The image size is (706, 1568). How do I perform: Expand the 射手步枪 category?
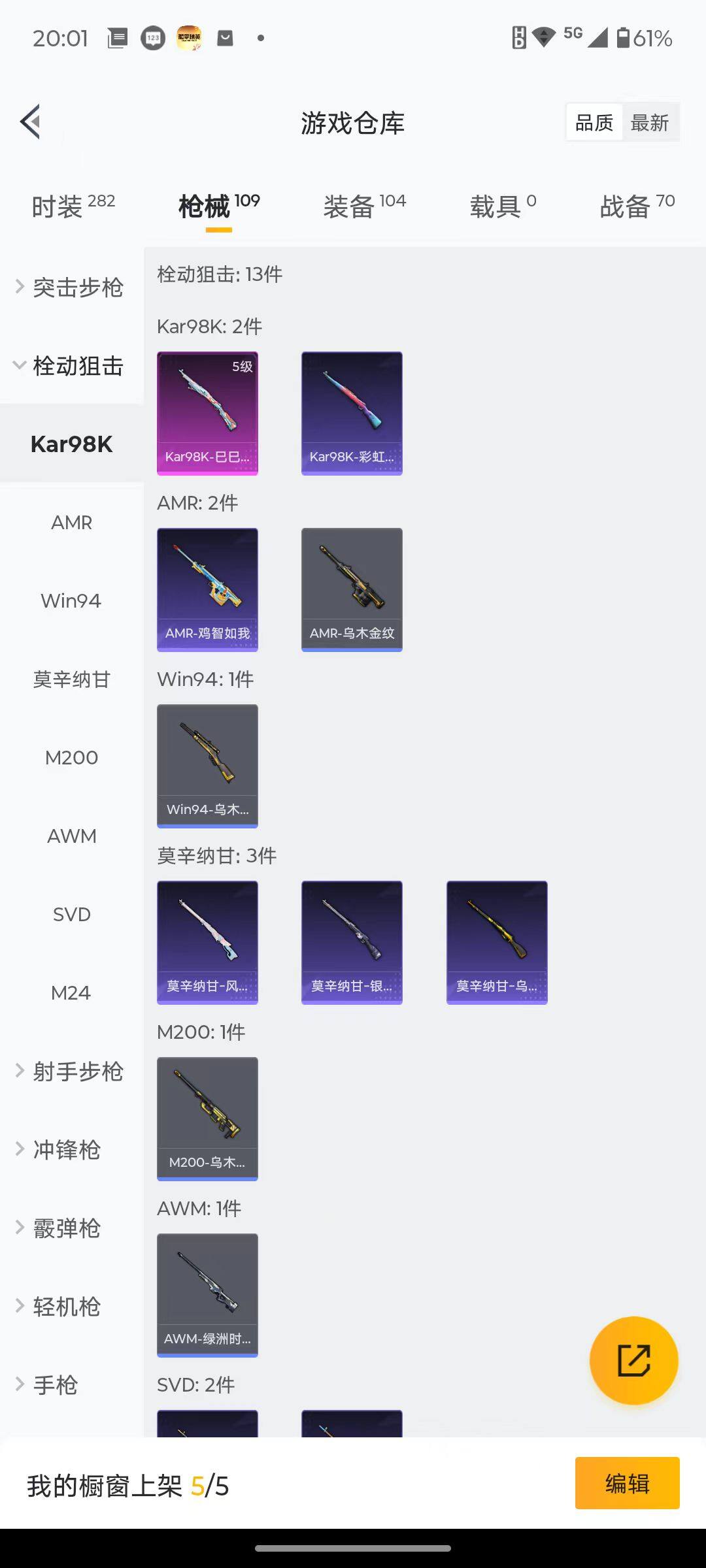[x=71, y=1071]
